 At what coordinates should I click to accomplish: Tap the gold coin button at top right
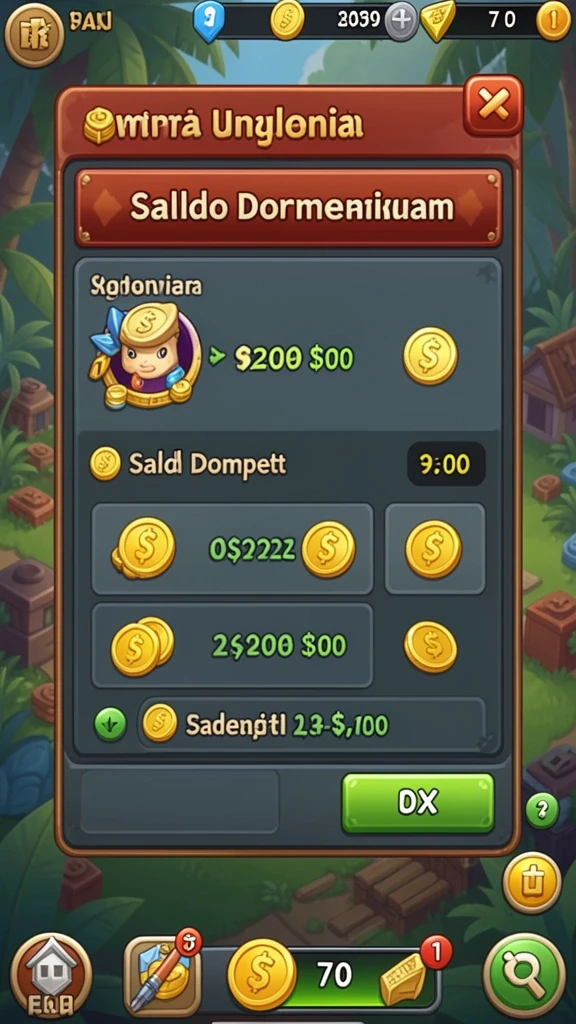(x=554, y=22)
